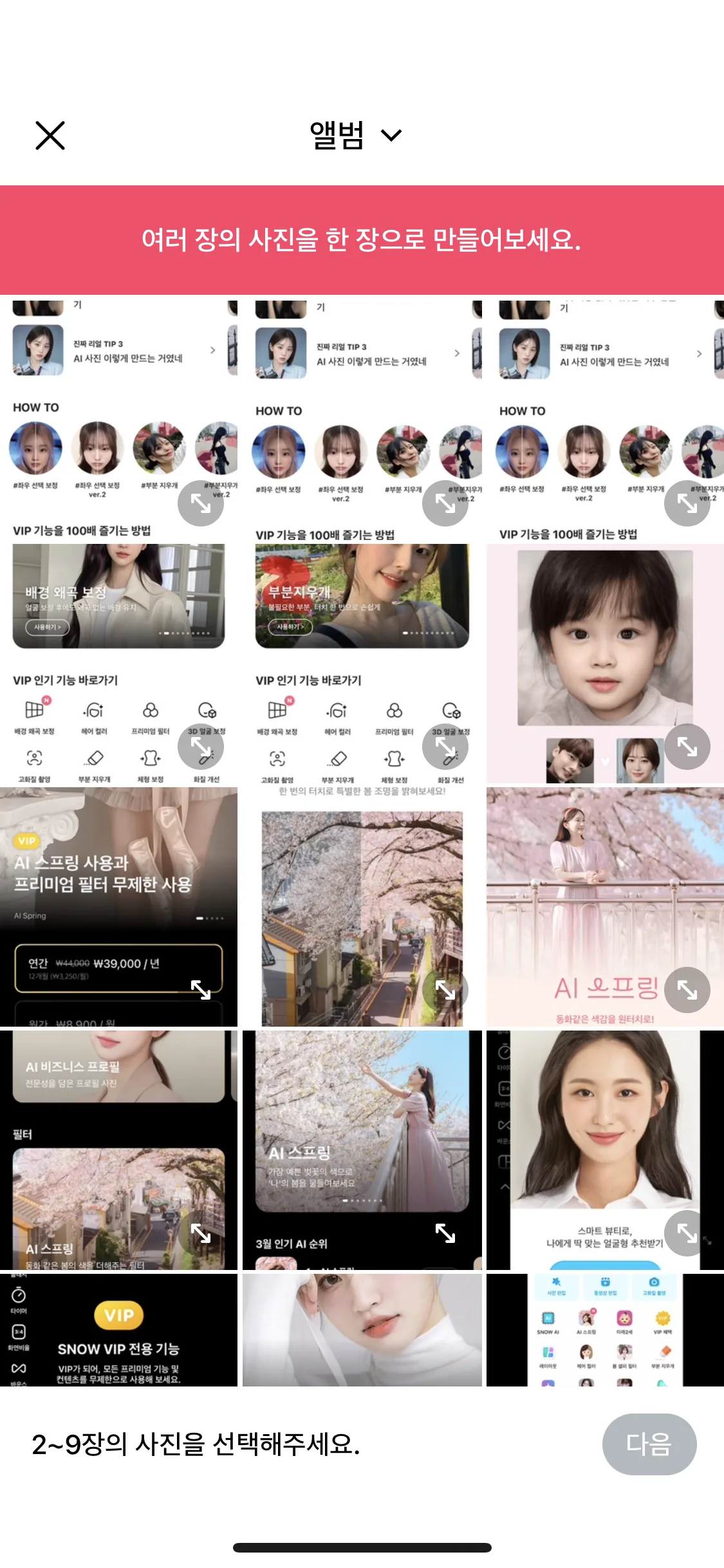Expand the 3월 인기 AI 순위 screenshot preview
This screenshot has height=1568, width=724.
coord(445,1233)
